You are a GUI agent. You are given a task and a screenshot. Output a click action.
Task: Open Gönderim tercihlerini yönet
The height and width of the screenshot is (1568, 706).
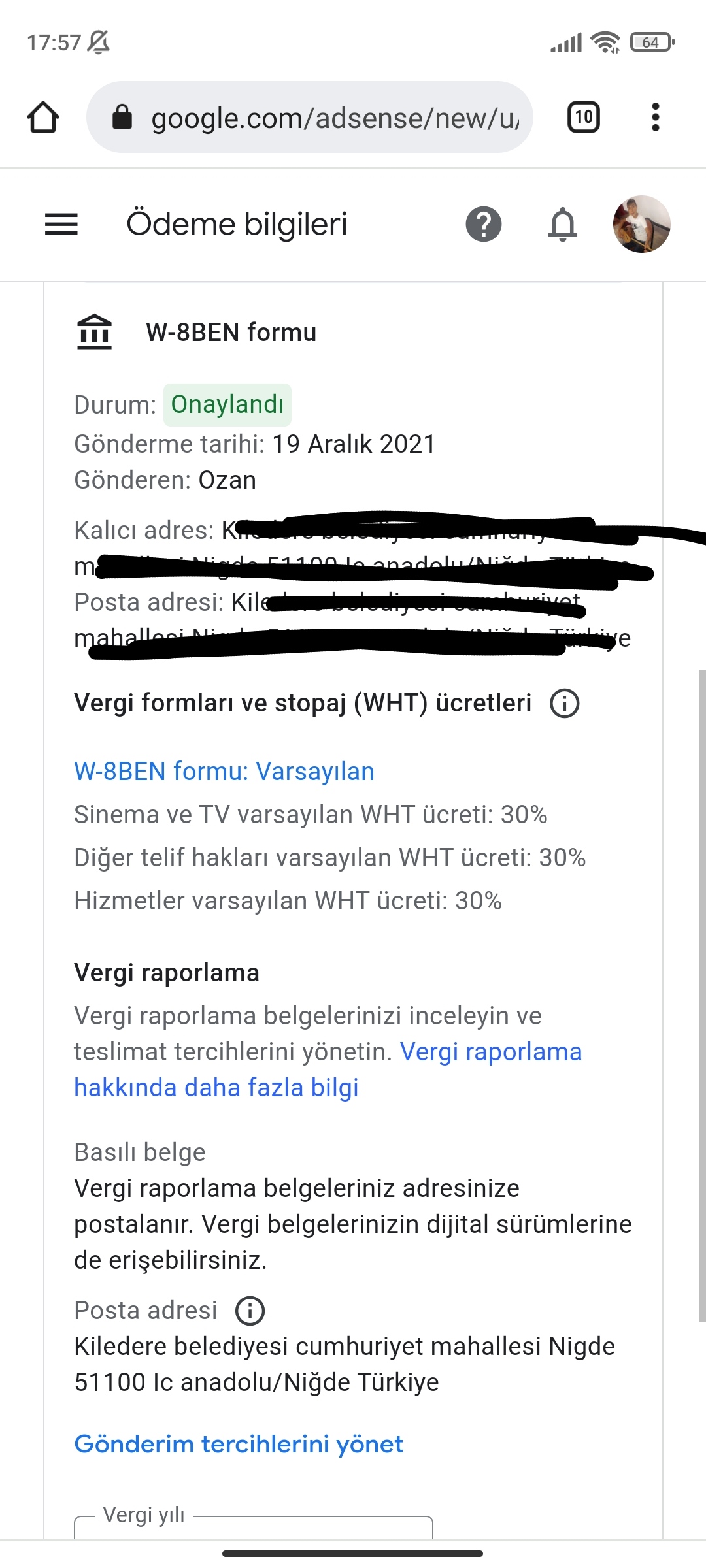pos(239,1444)
